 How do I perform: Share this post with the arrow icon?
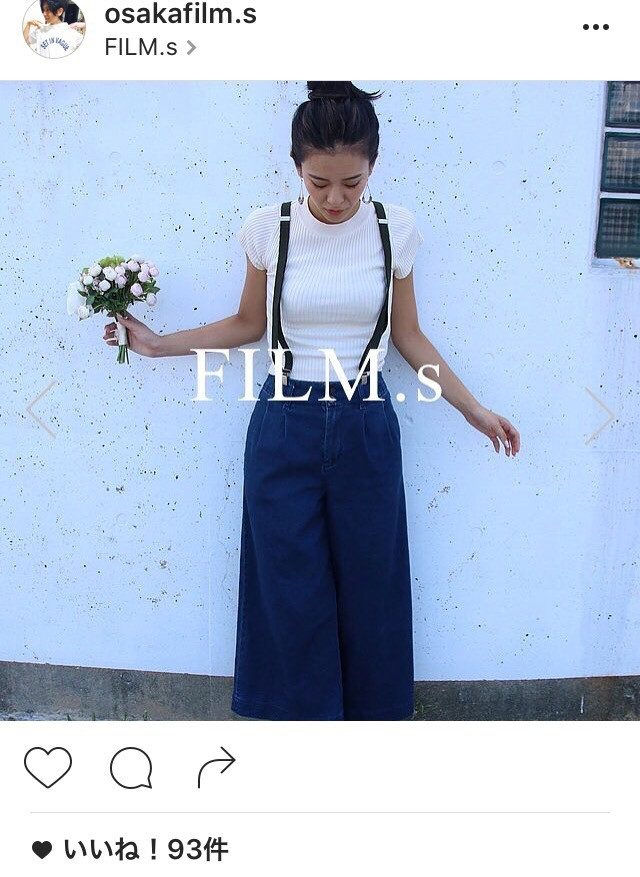tap(216, 768)
